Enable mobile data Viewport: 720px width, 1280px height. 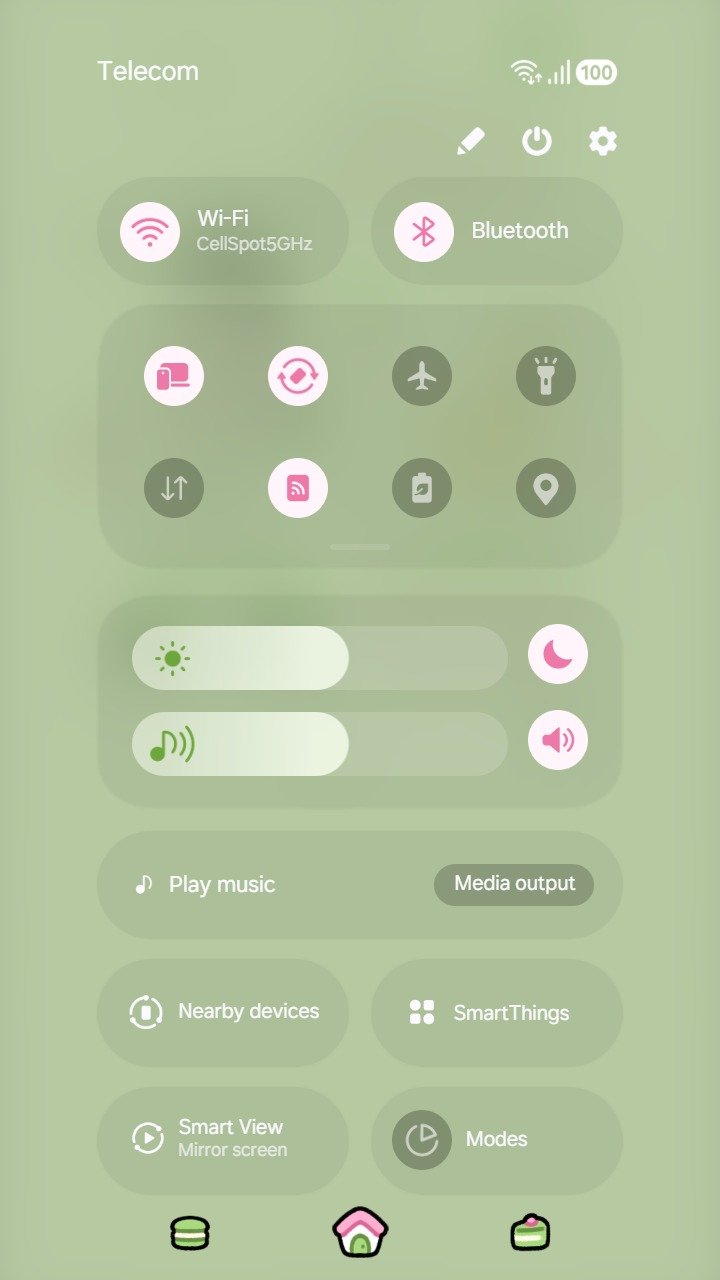pos(174,488)
